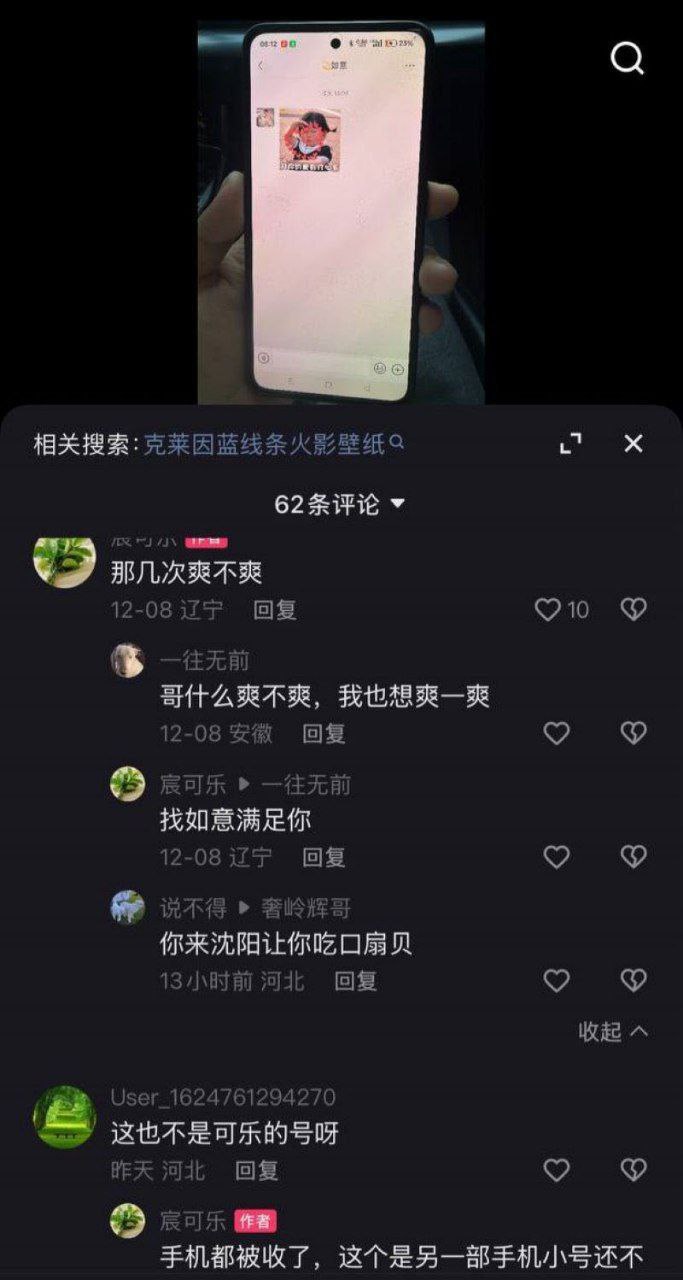Close the comments panel
This screenshot has height=1280, width=683.
point(633,444)
